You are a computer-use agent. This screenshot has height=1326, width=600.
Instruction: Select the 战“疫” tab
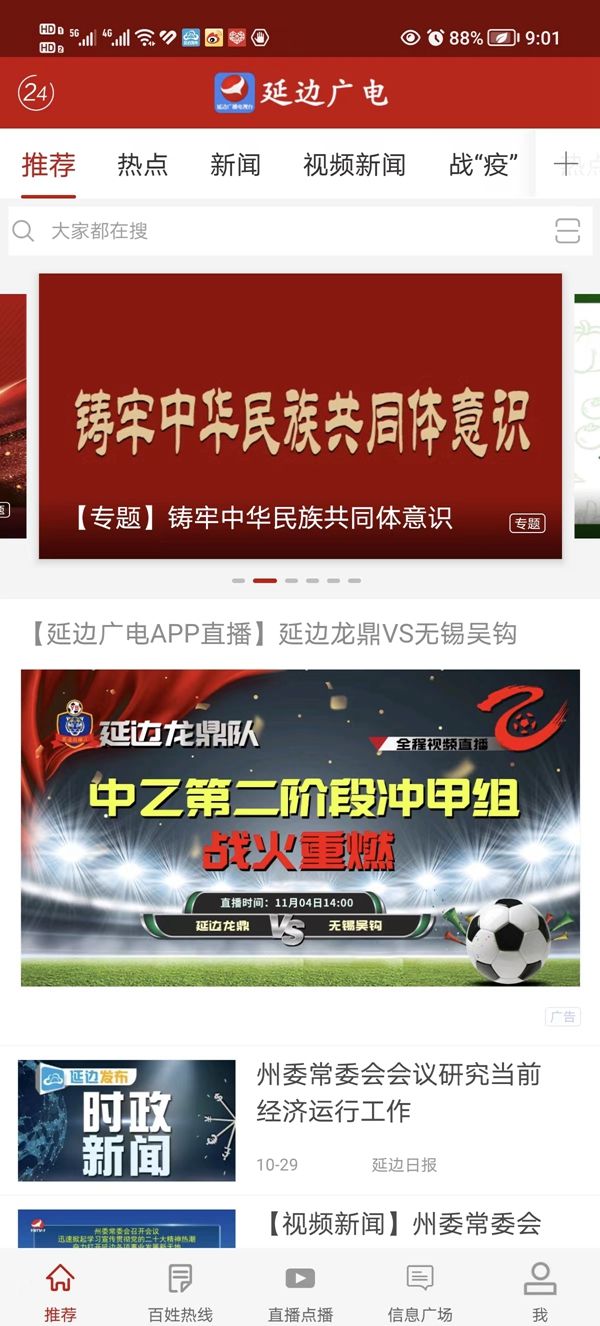484,164
